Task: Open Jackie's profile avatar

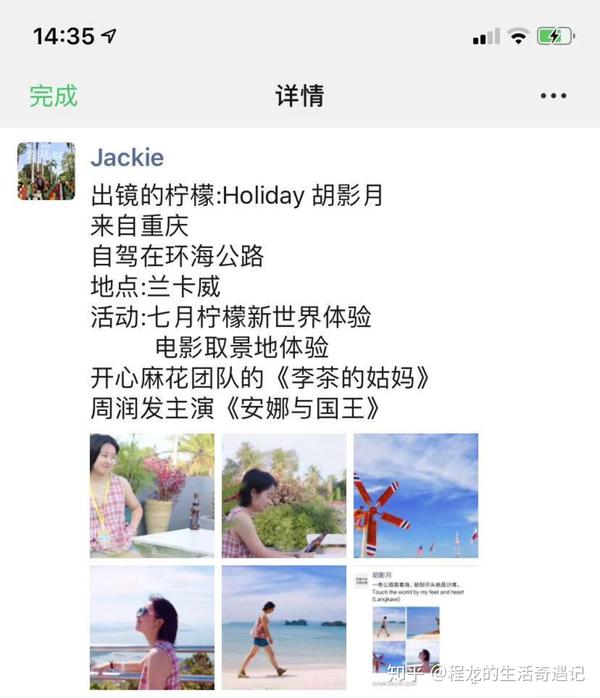Action: 46,171
